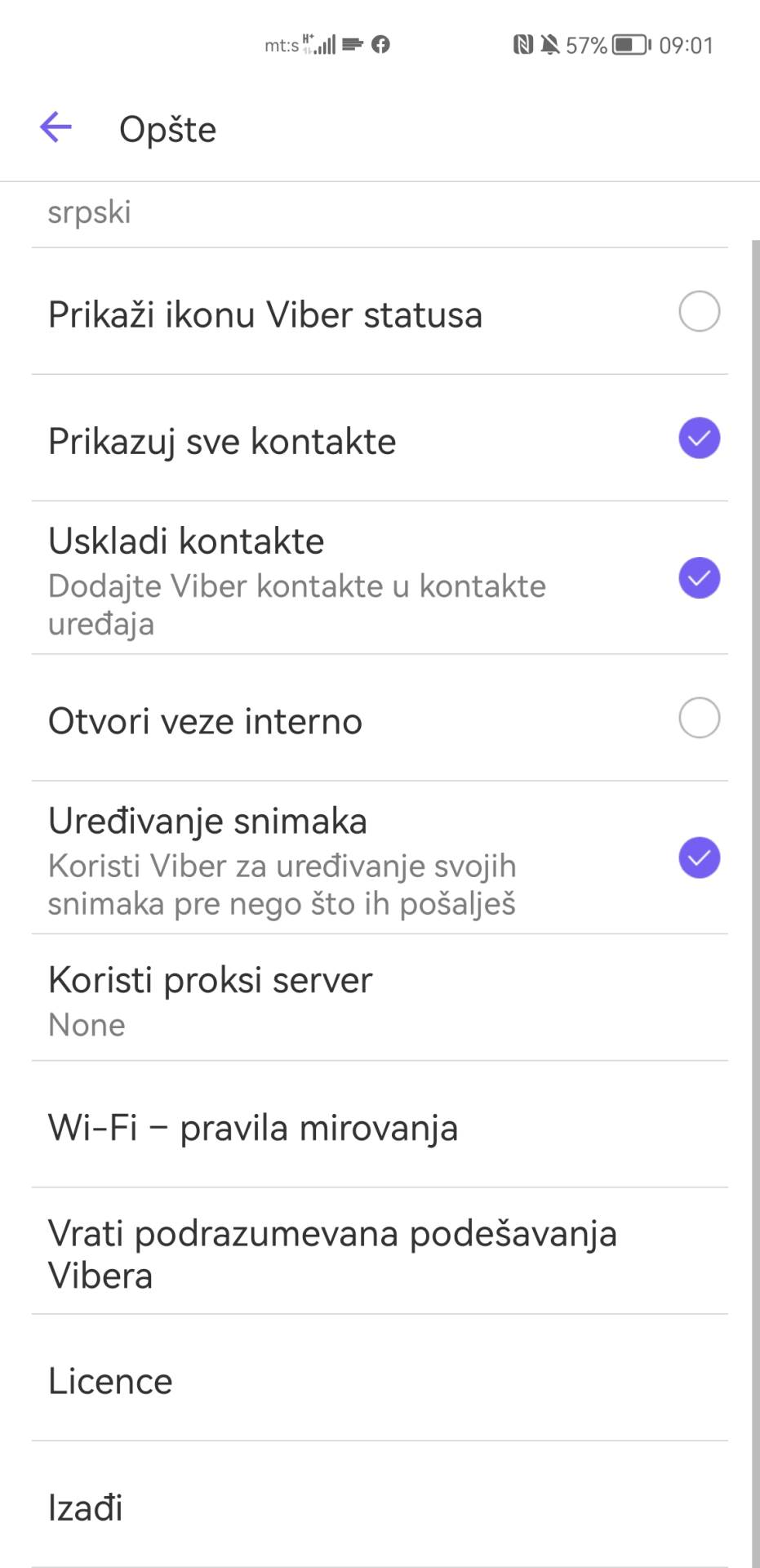Turn off Uskladi kontakte syncing
Image resolution: width=760 pixels, height=1568 pixels.
point(699,578)
